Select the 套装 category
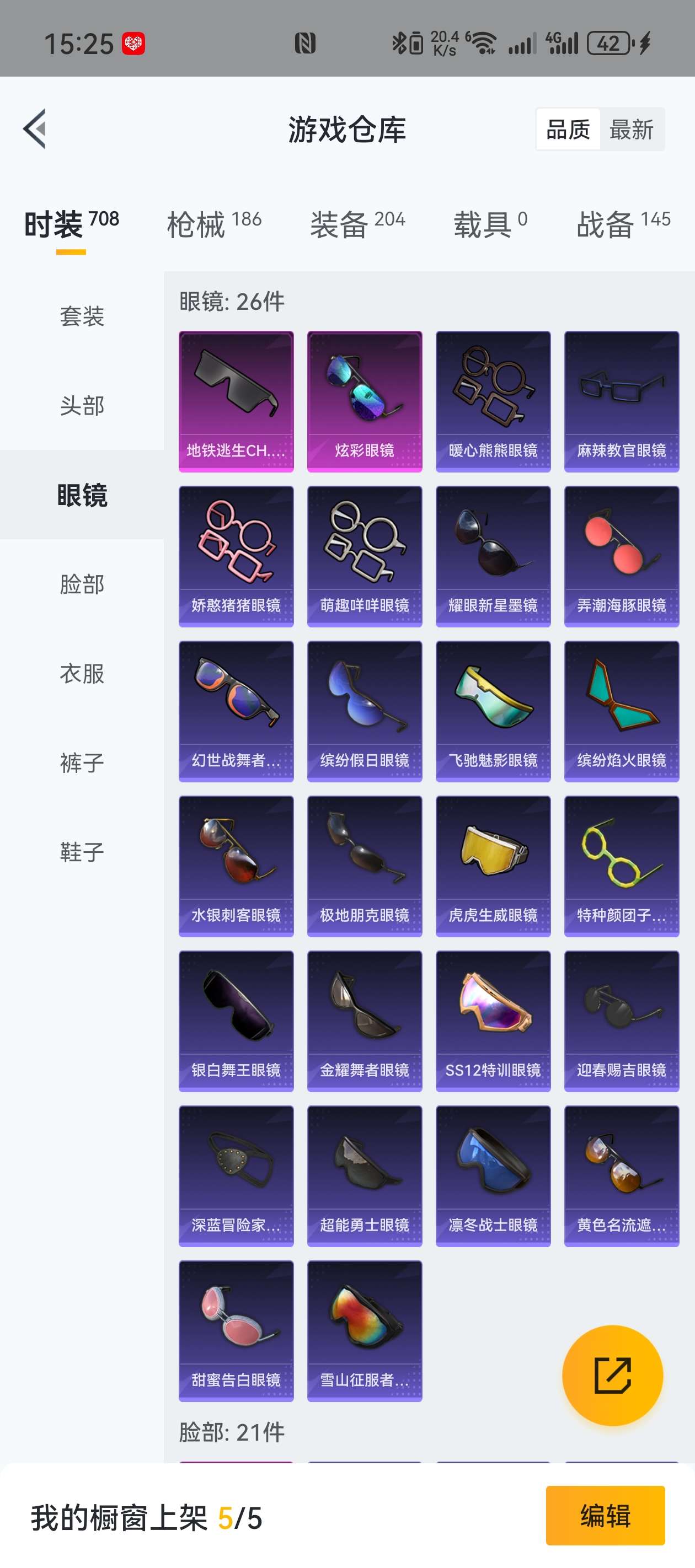The height and width of the screenshot is (1568, 695). (82, 316)
